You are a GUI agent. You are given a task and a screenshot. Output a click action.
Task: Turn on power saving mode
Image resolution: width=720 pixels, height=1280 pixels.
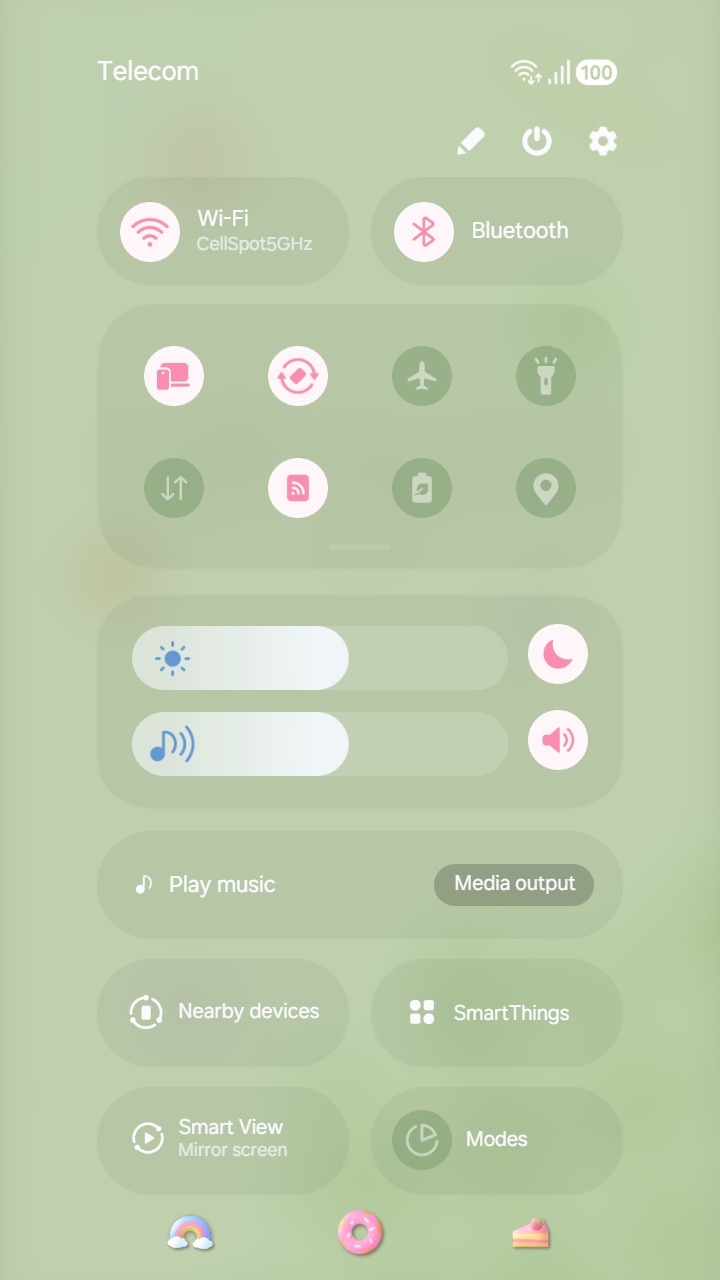pyautogui.click(x=422, y=488)
